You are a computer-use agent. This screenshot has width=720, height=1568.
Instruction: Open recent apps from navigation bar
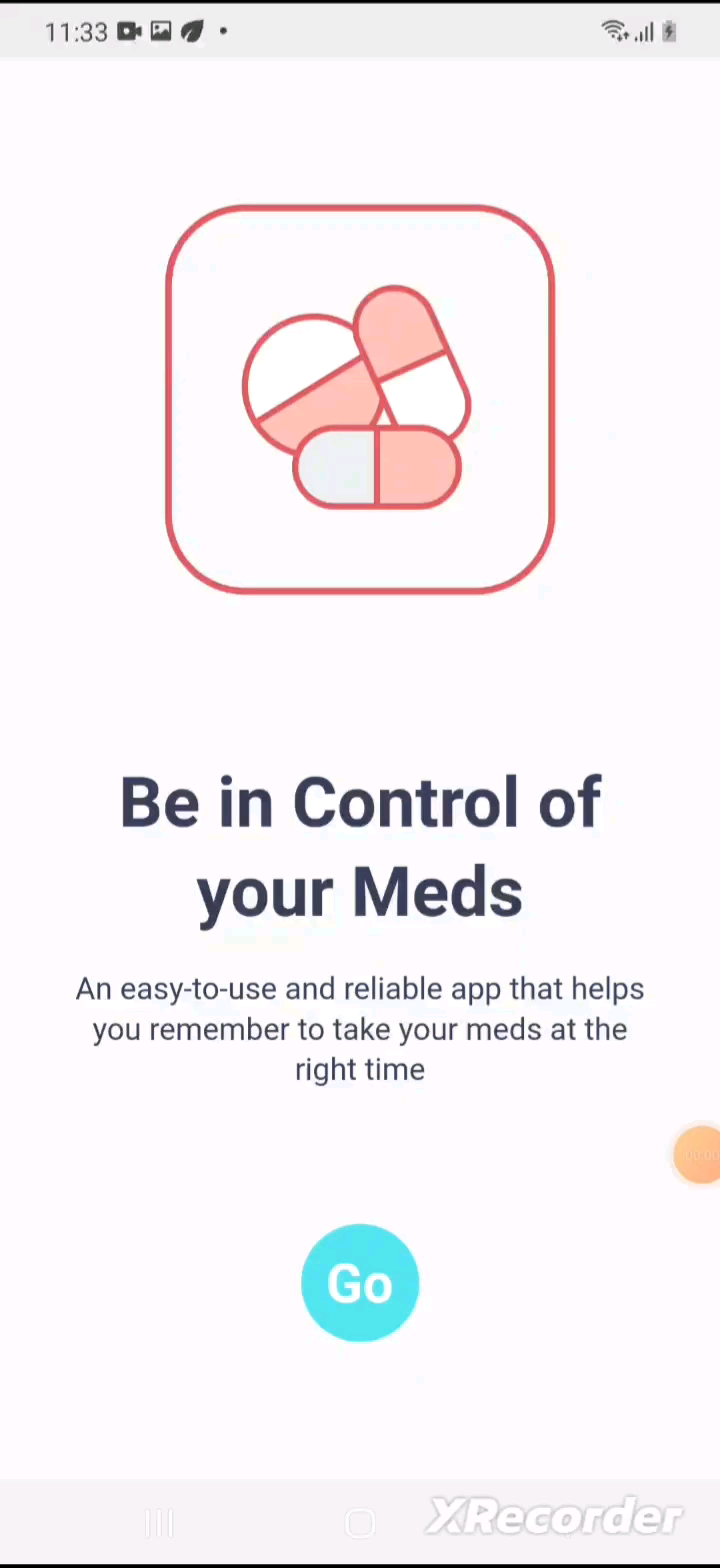click(159, 1523)
